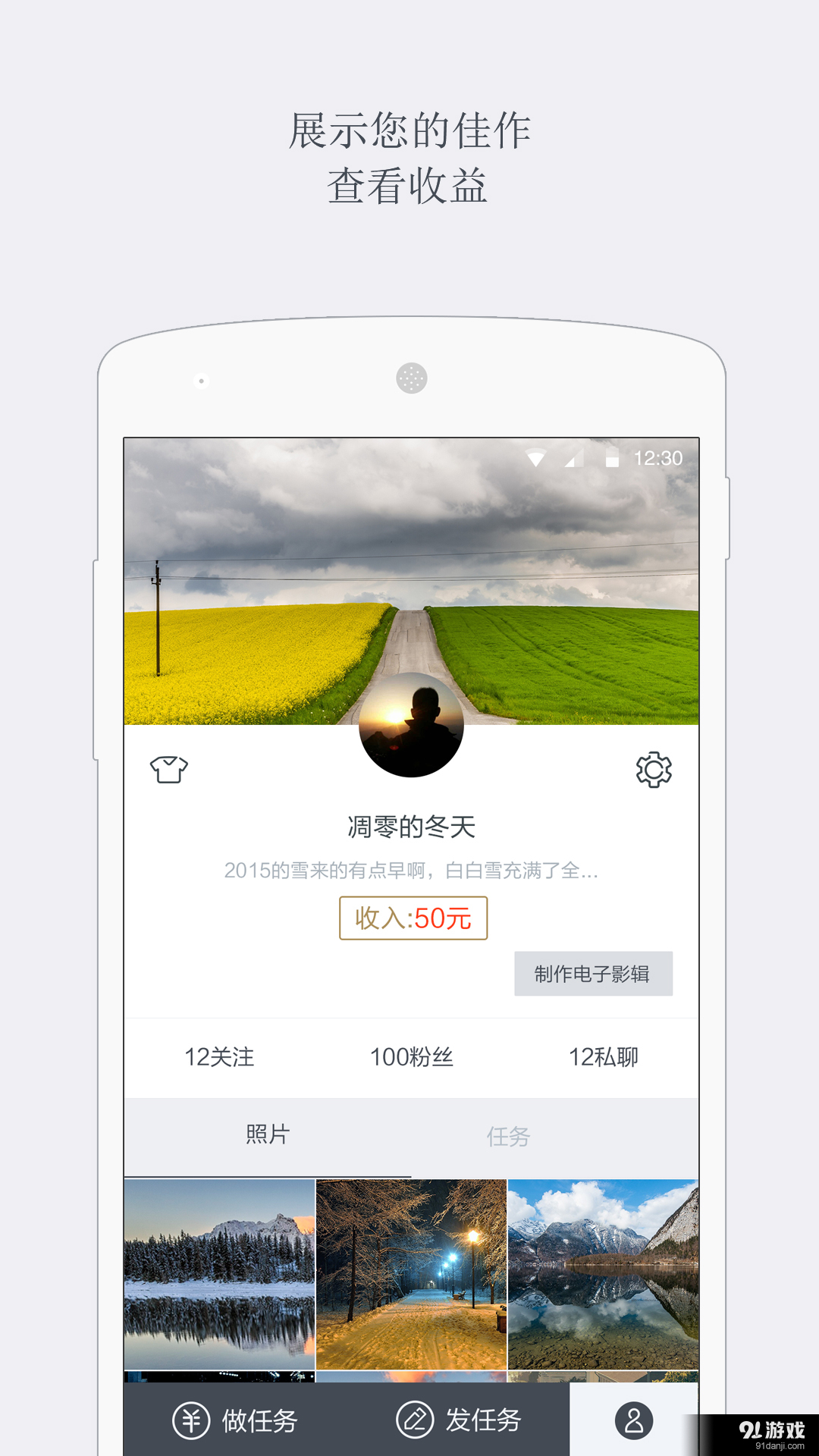The height and width of the screenshot is (1456, 819).
Task: Open the 12私聊 private chats
Action: 604,1056
